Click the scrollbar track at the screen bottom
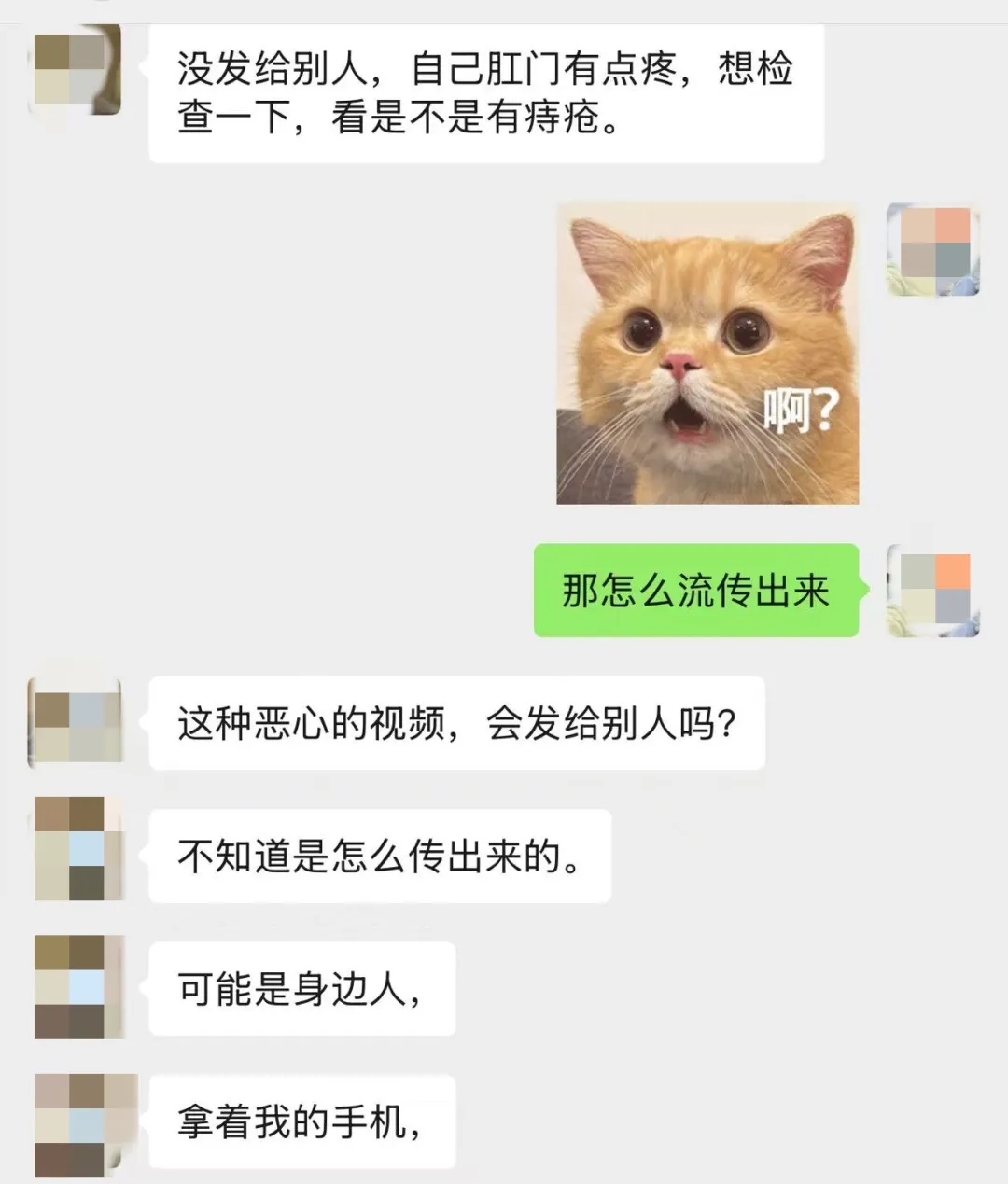 point(504,1178)
